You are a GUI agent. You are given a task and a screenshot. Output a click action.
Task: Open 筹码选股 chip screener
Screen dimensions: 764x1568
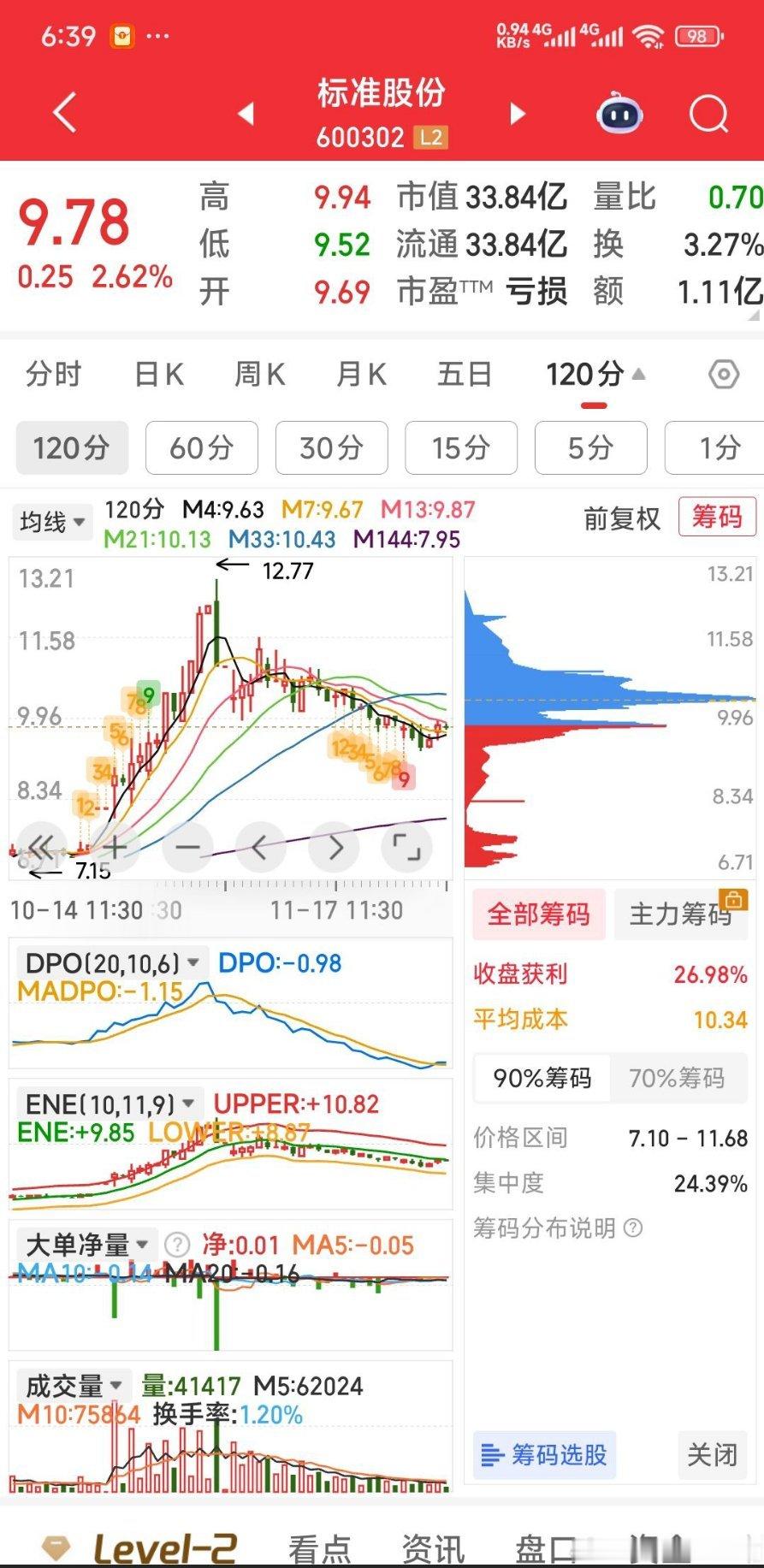[x=543, y=1454]
